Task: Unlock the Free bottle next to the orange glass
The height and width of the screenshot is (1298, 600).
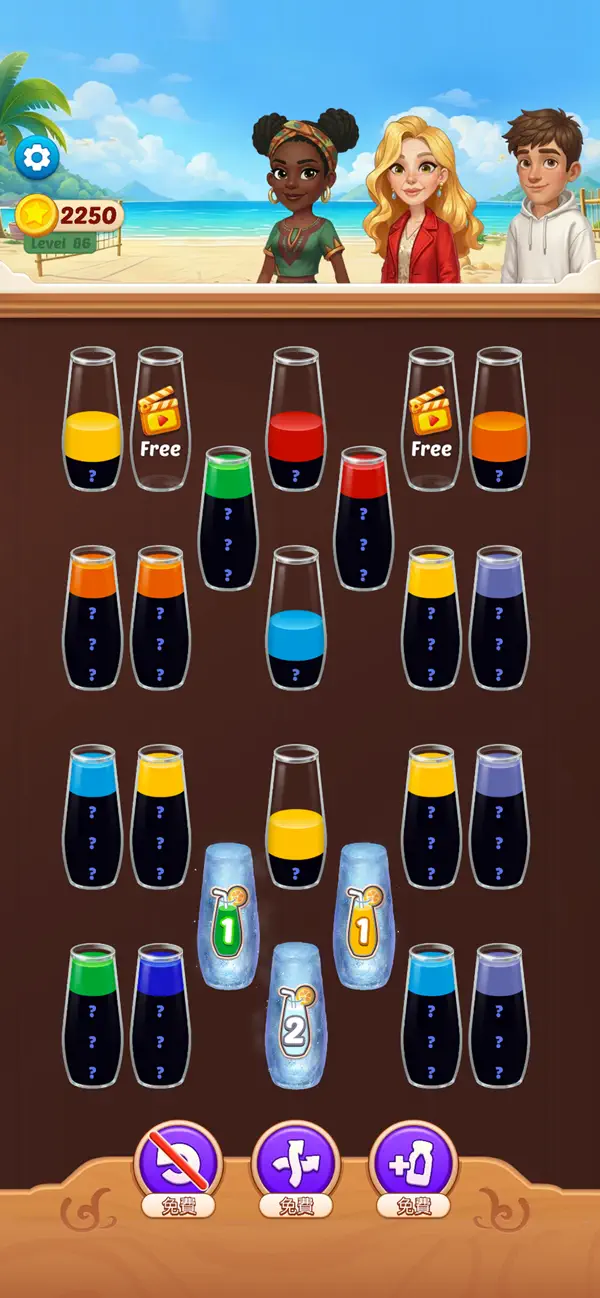Action: point(431,418)
